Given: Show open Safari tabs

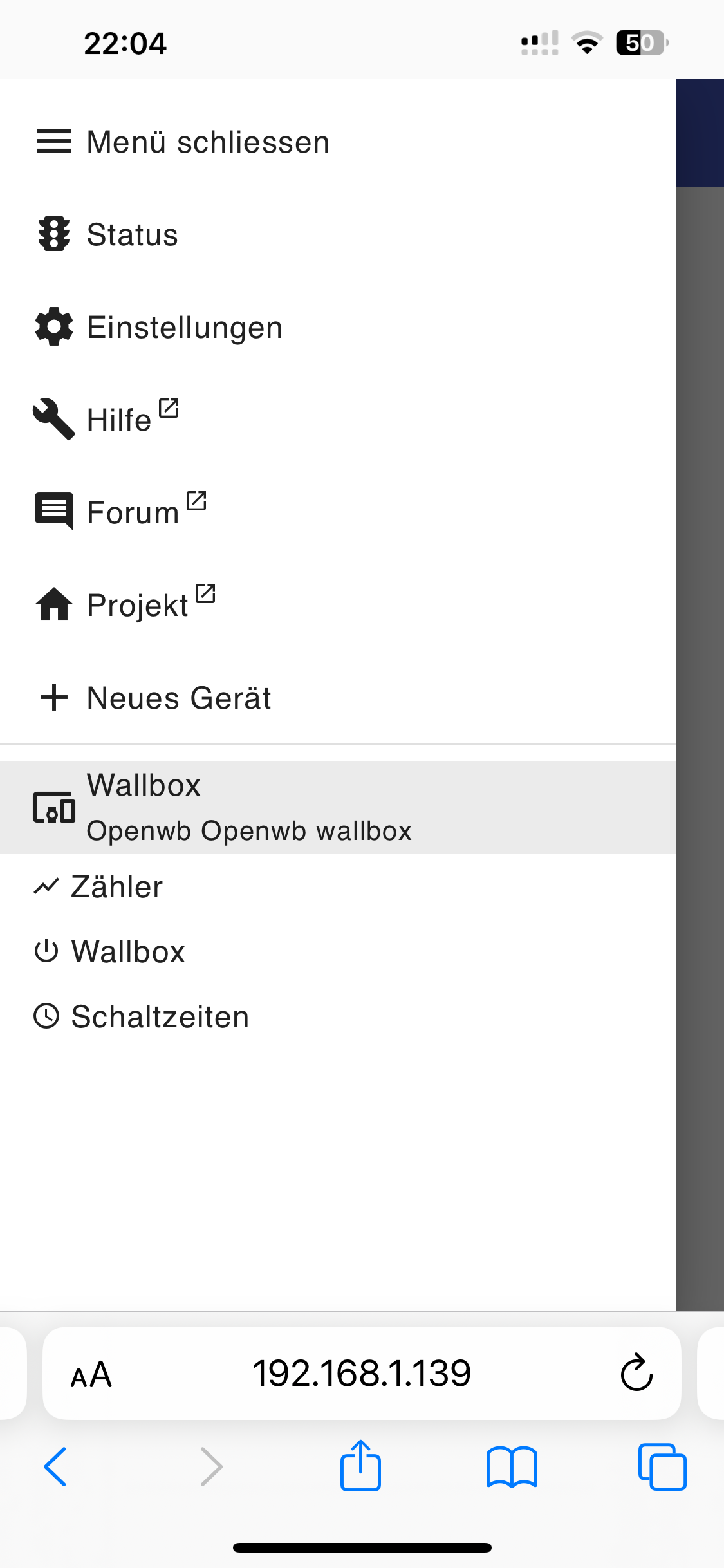Looking at the screenshot, I should pos(662,1466).
